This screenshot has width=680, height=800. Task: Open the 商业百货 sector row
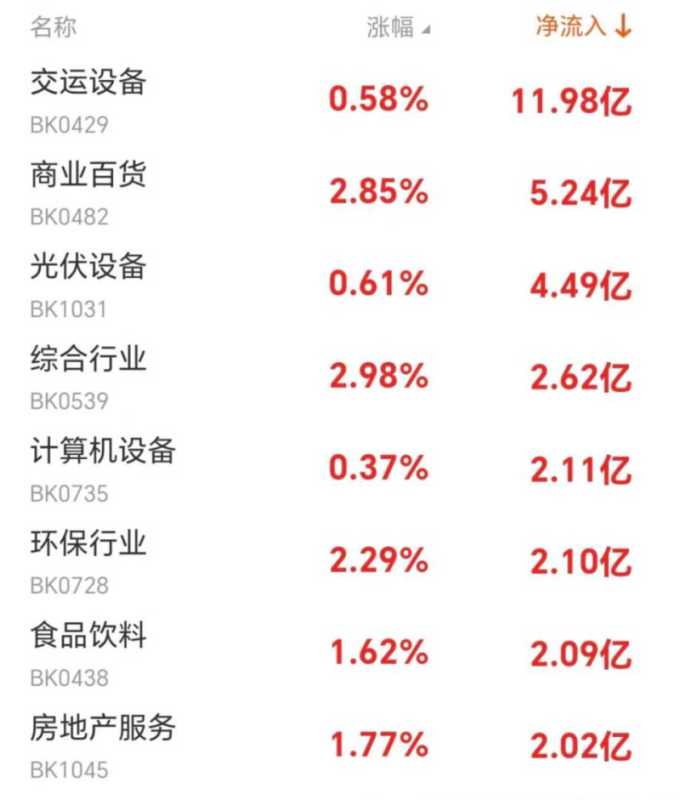(89, 174)
